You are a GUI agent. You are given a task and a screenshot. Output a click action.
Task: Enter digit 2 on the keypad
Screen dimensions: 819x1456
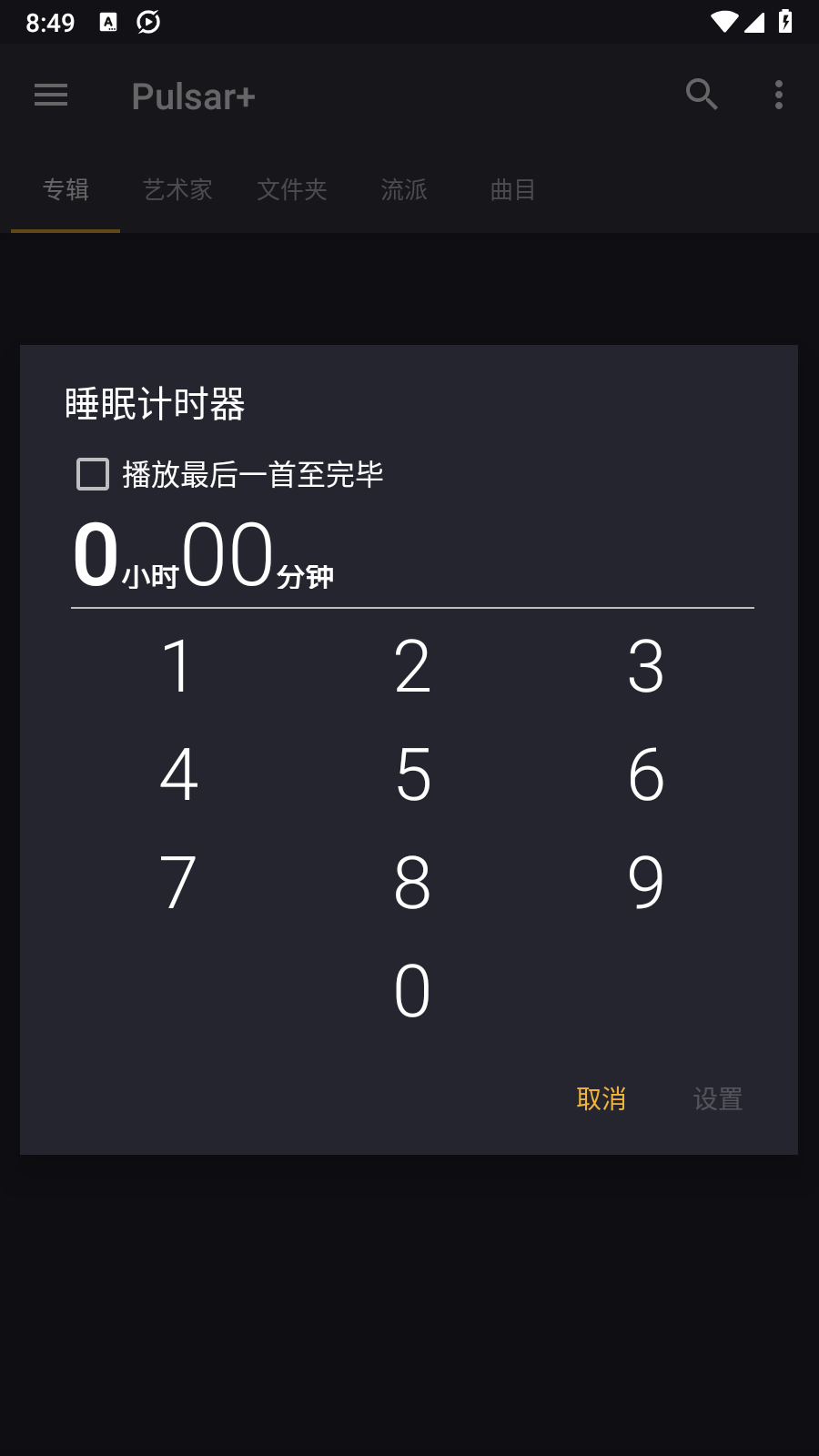point(412,666)
